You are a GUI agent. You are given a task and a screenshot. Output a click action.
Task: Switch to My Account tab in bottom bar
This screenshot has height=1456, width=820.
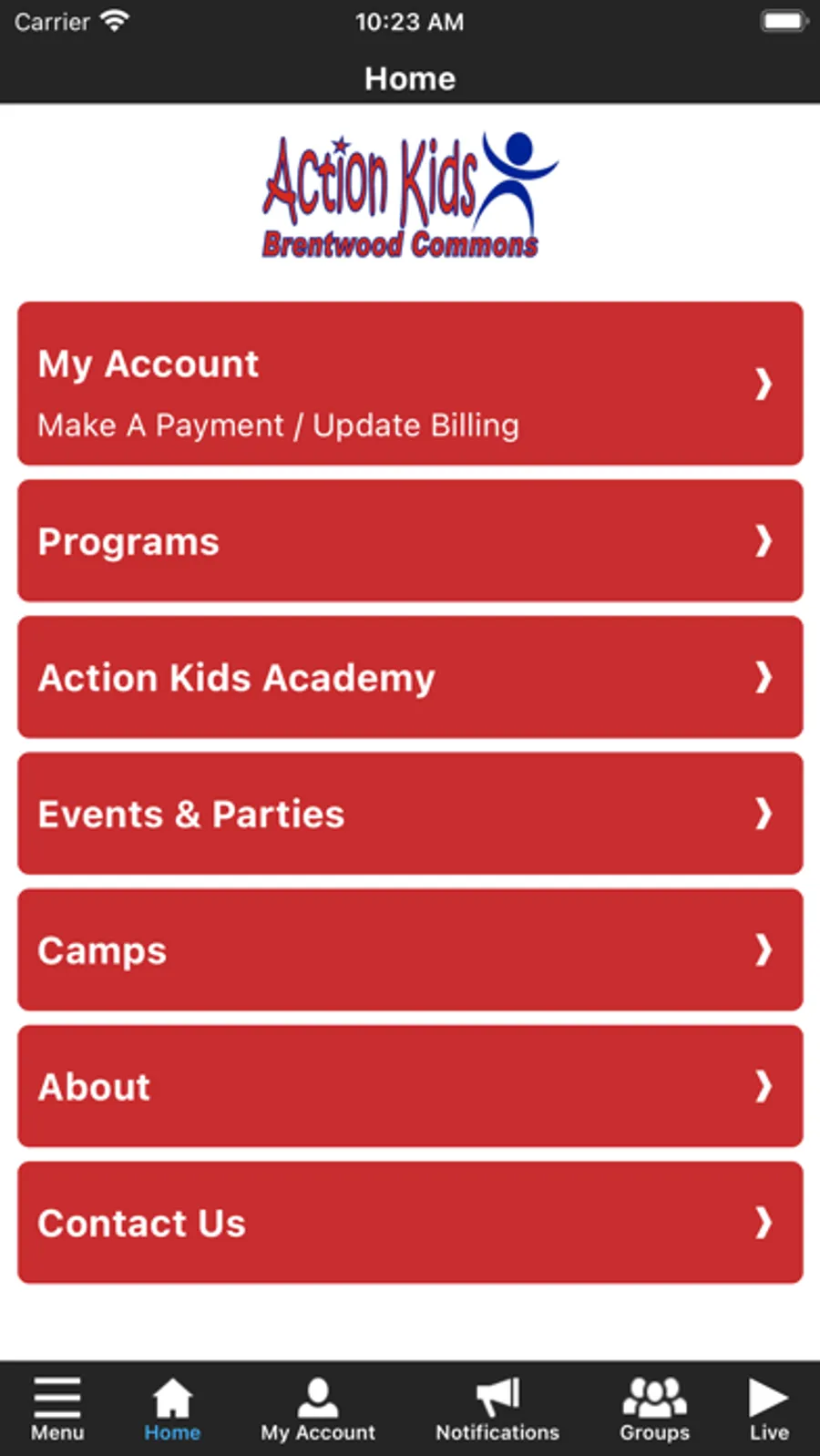point(318,1409)
